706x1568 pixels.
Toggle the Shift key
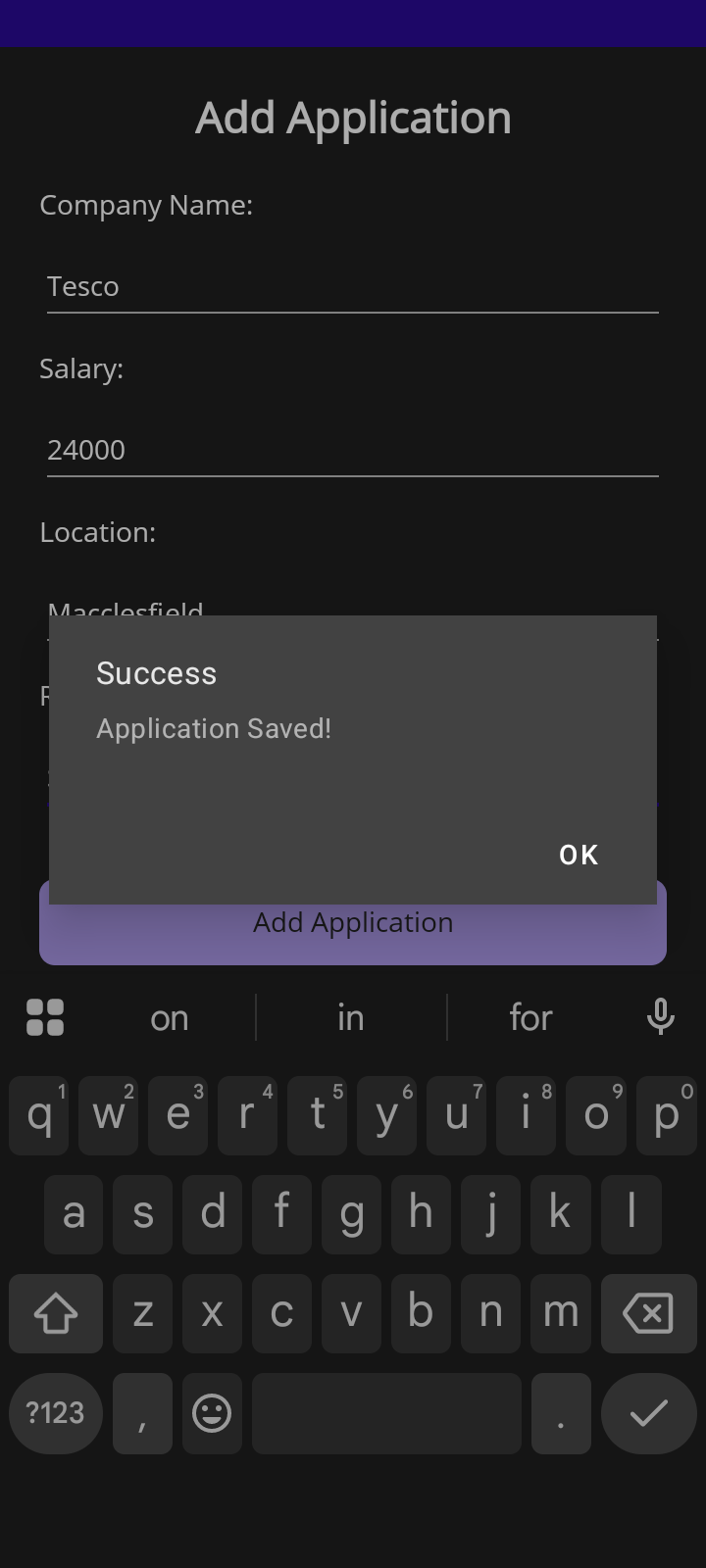55,1313
